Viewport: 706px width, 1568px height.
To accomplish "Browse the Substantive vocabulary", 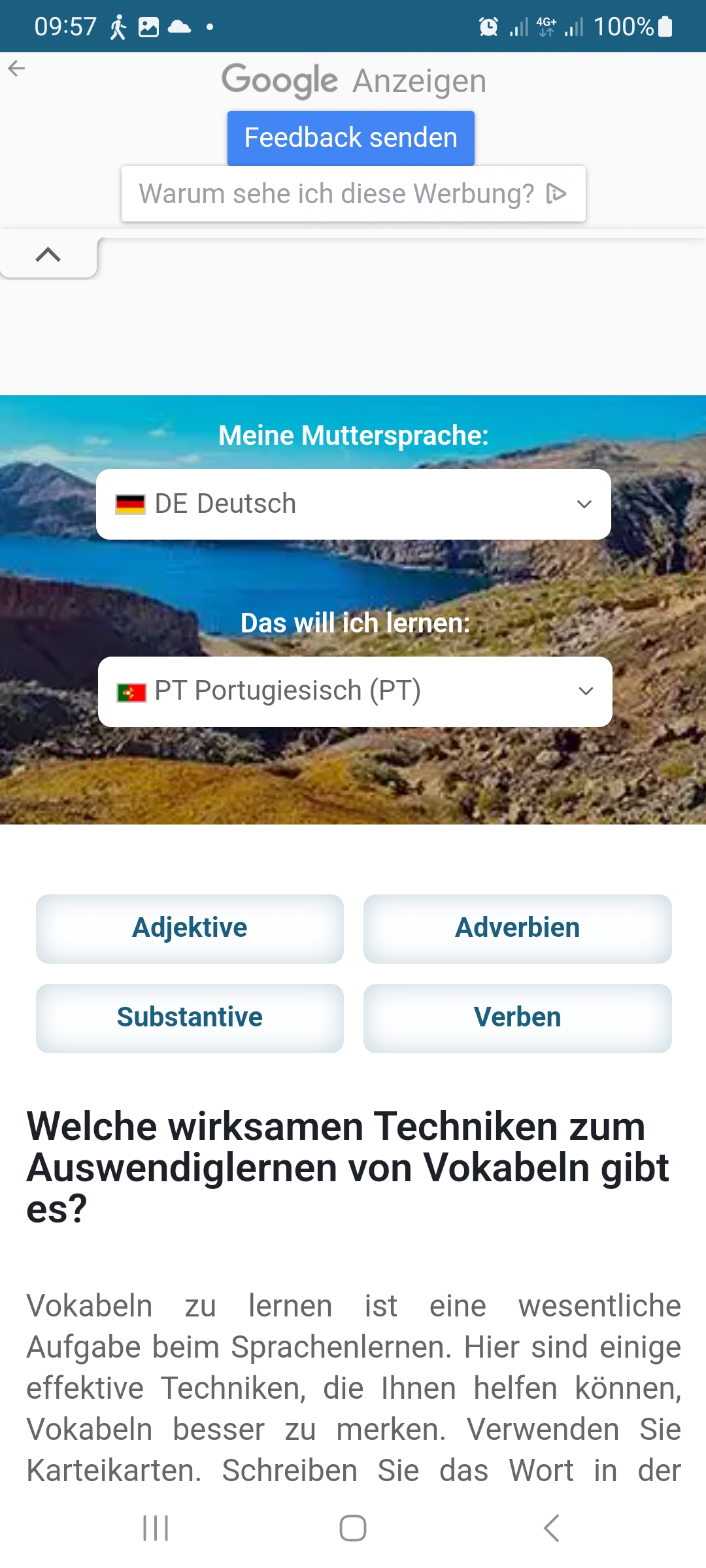I will point(190,1018).
